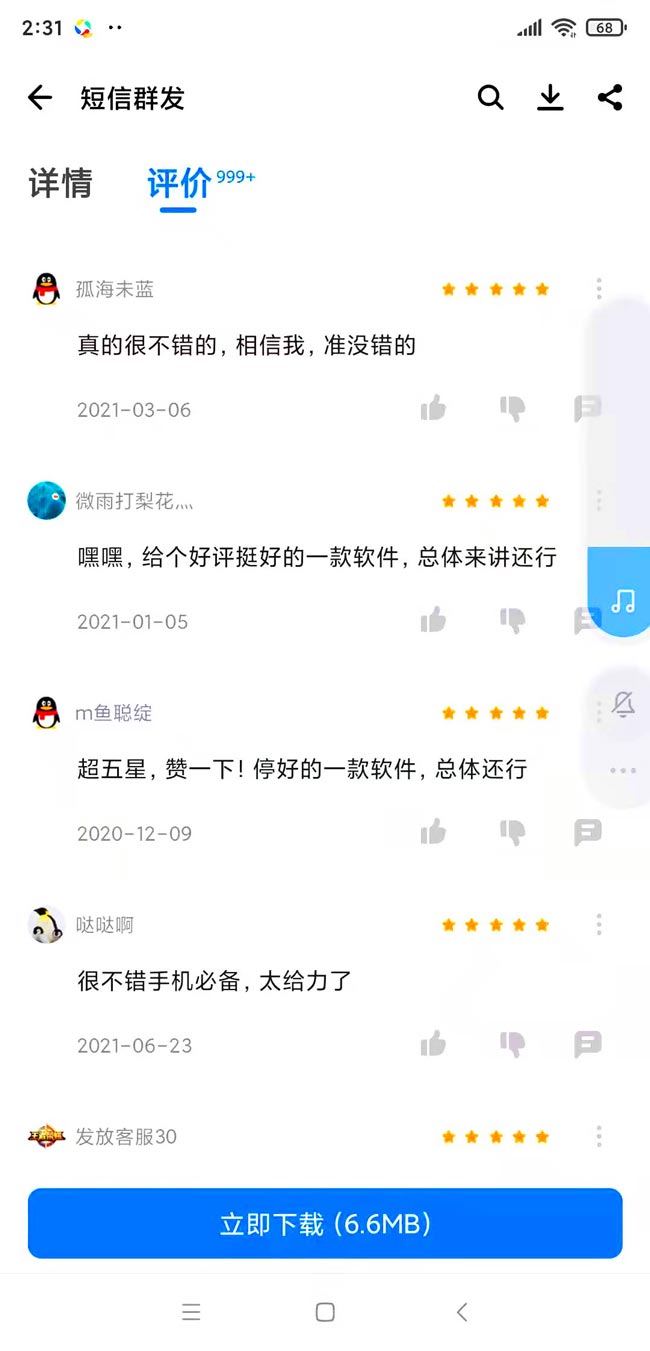Tap 立即下载 (6.6MB) to download the app
The height and width of the screenshot is (1351, 650).
click(325, 1223)
